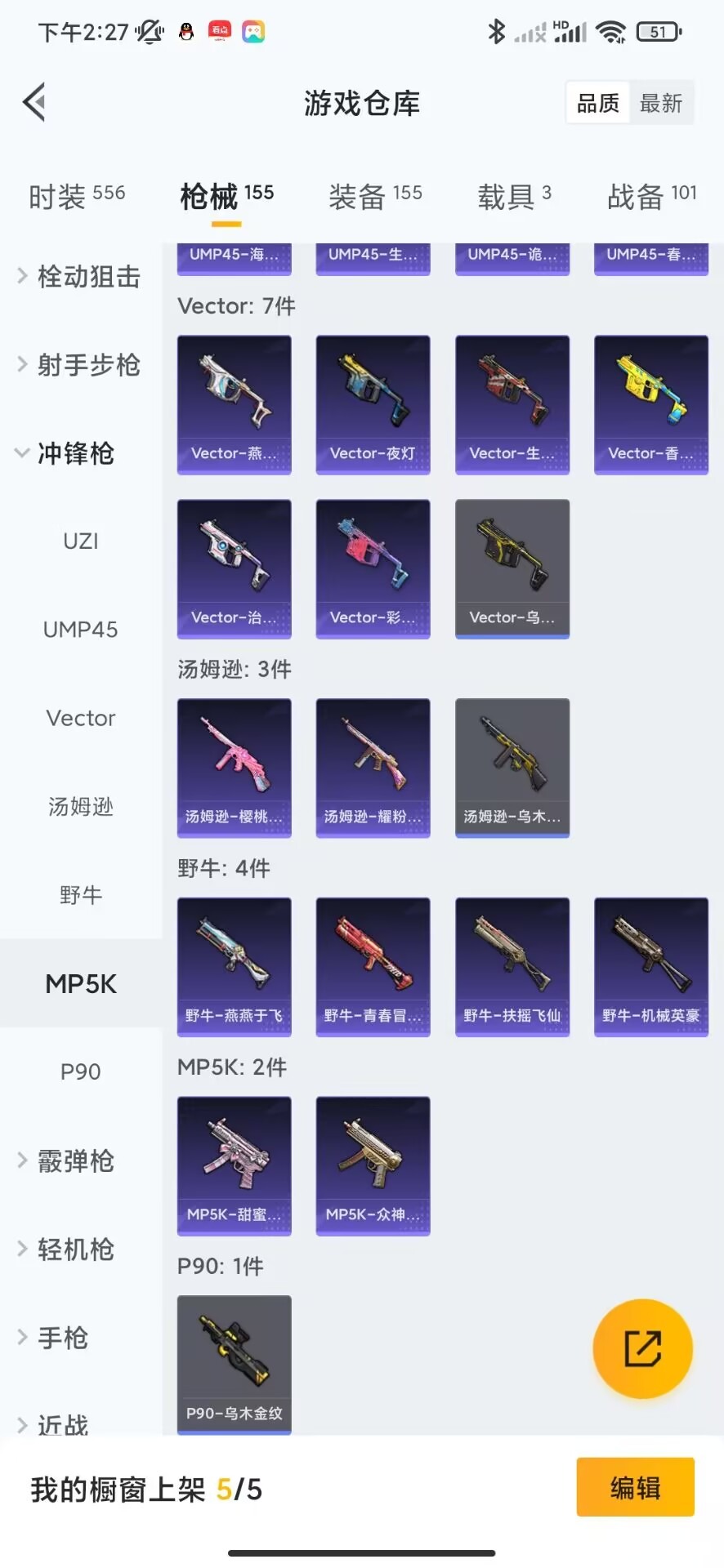This screenshot has width=724, height=1568.
Task: Switch to the 装备 tab
Action: coord(375,196)
